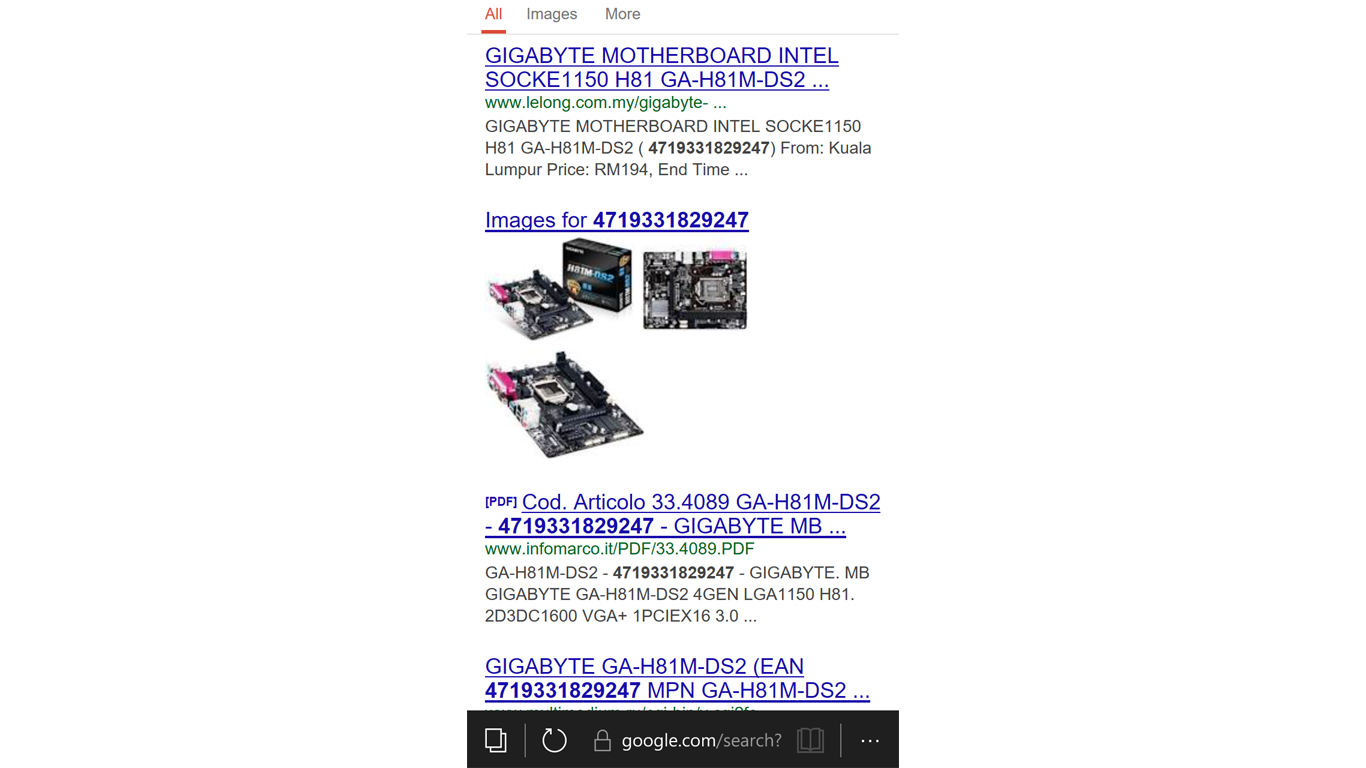This screenshot has width=1366, height=768.
Task: Select the All results tab
Action: coord(493,14)
